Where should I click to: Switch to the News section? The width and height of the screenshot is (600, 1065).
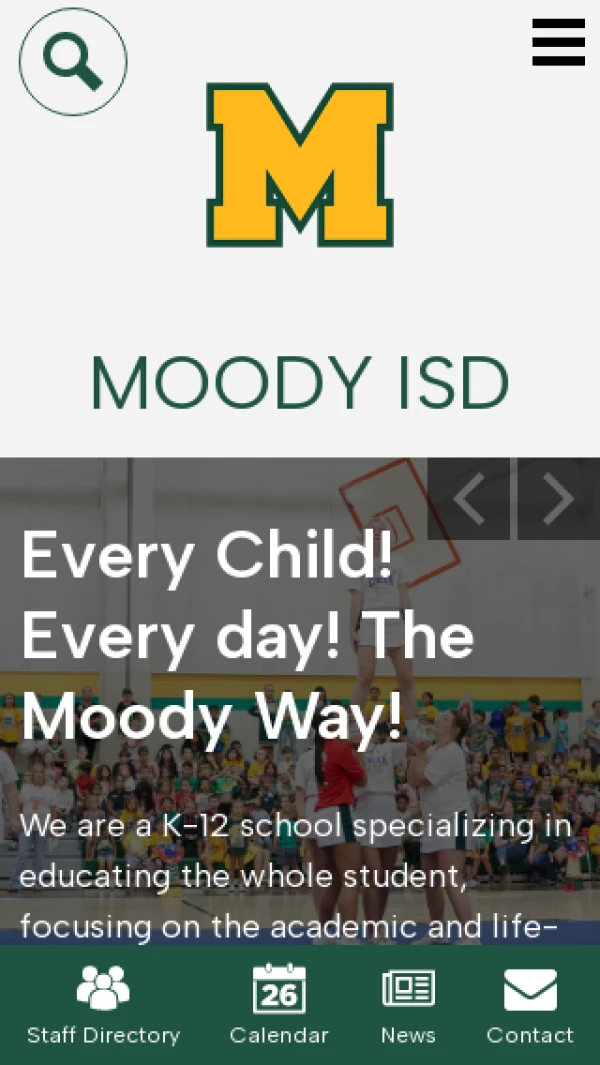tap(408, 1005)
